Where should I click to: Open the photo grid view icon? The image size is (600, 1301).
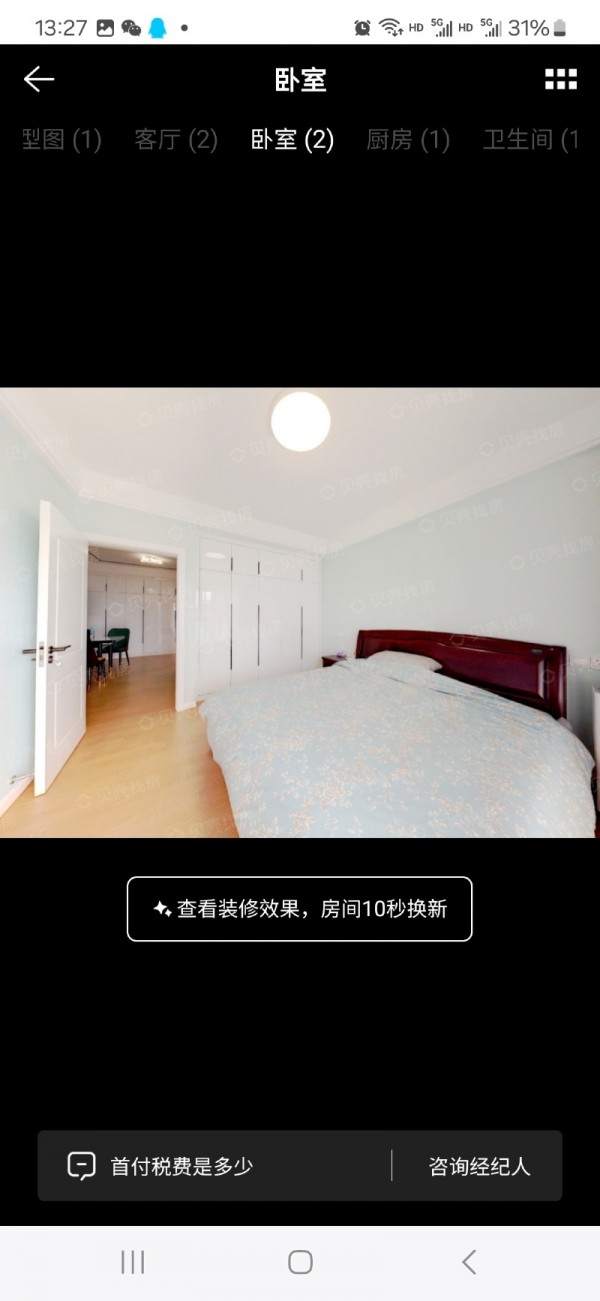[x=560, y=80]
